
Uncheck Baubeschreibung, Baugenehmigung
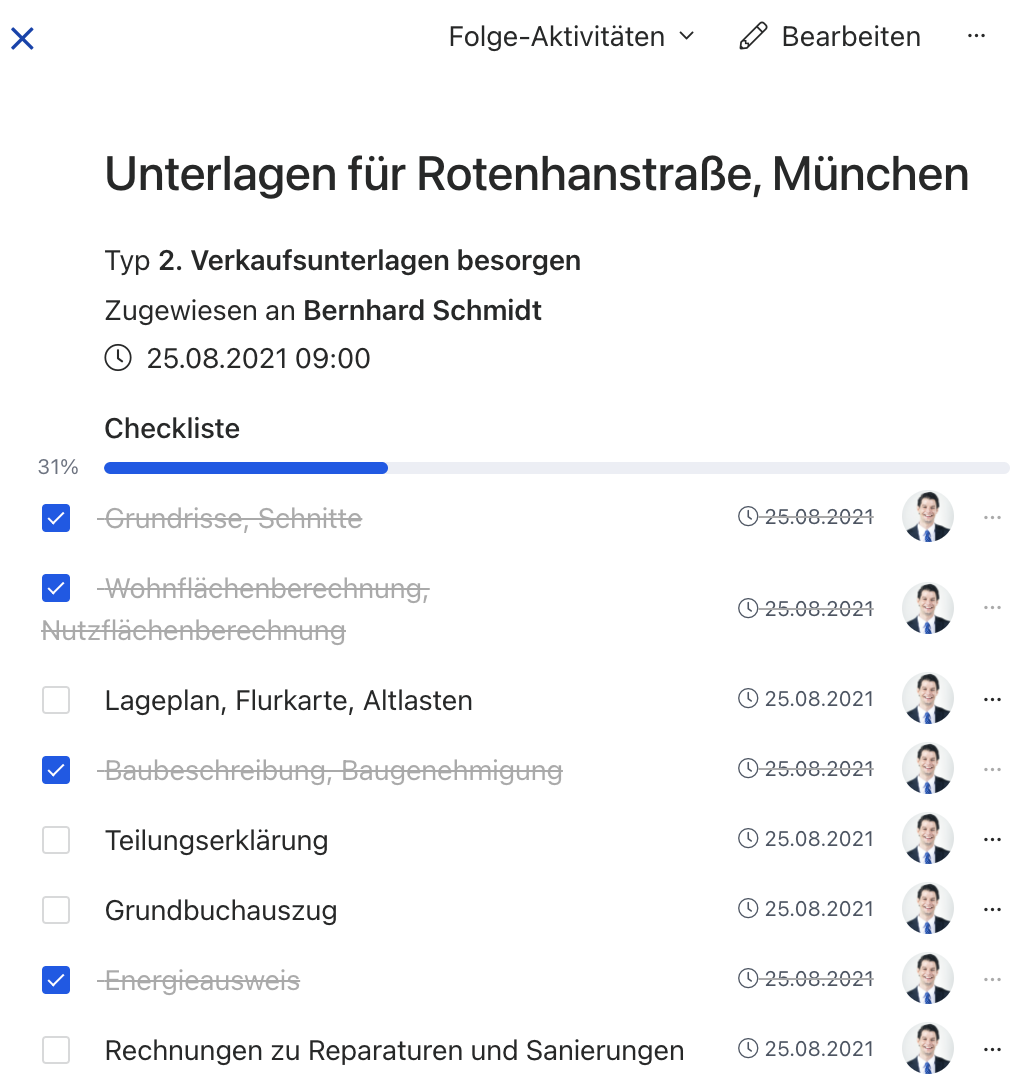click(56, 770)
